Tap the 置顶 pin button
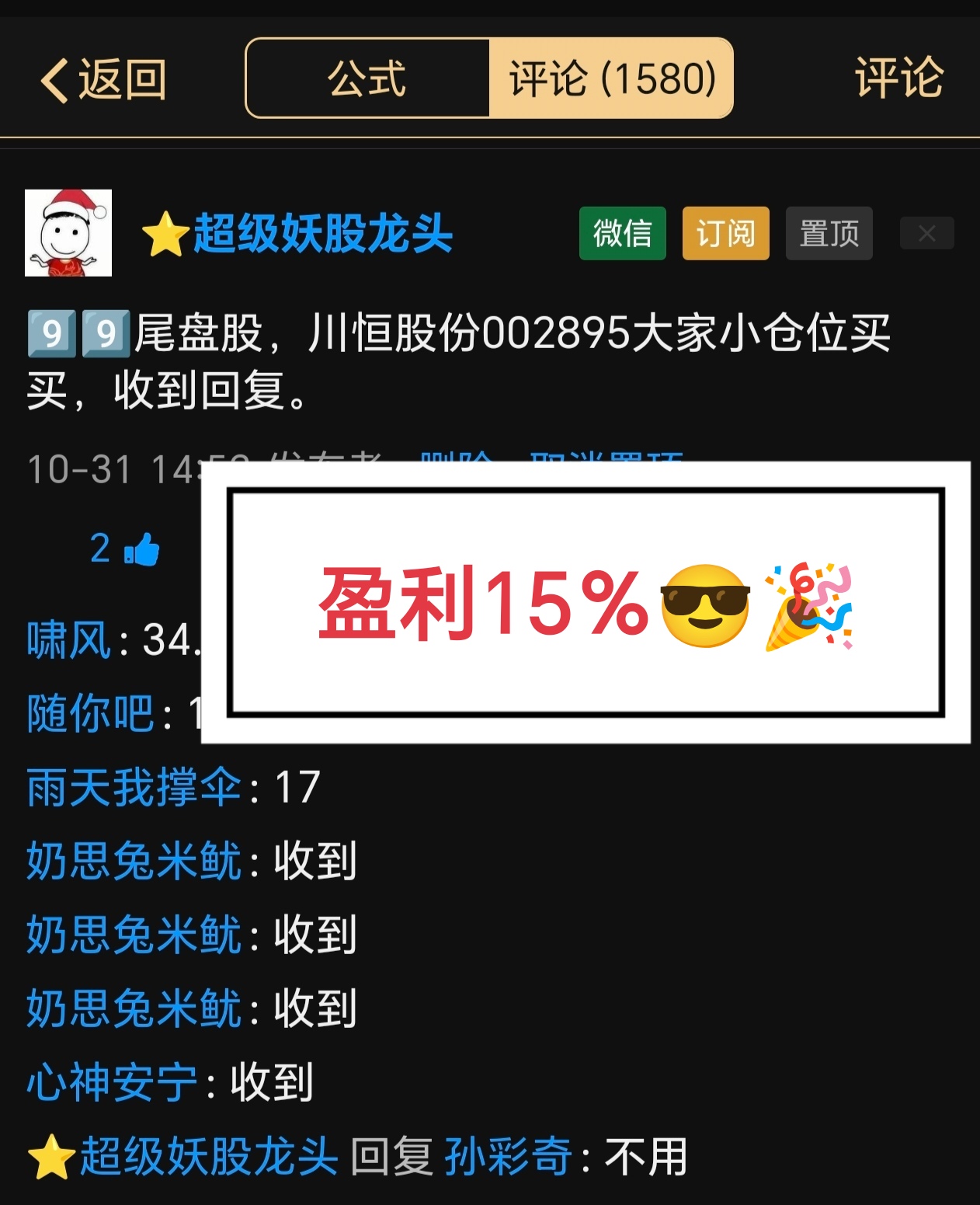 coord(829,233)
